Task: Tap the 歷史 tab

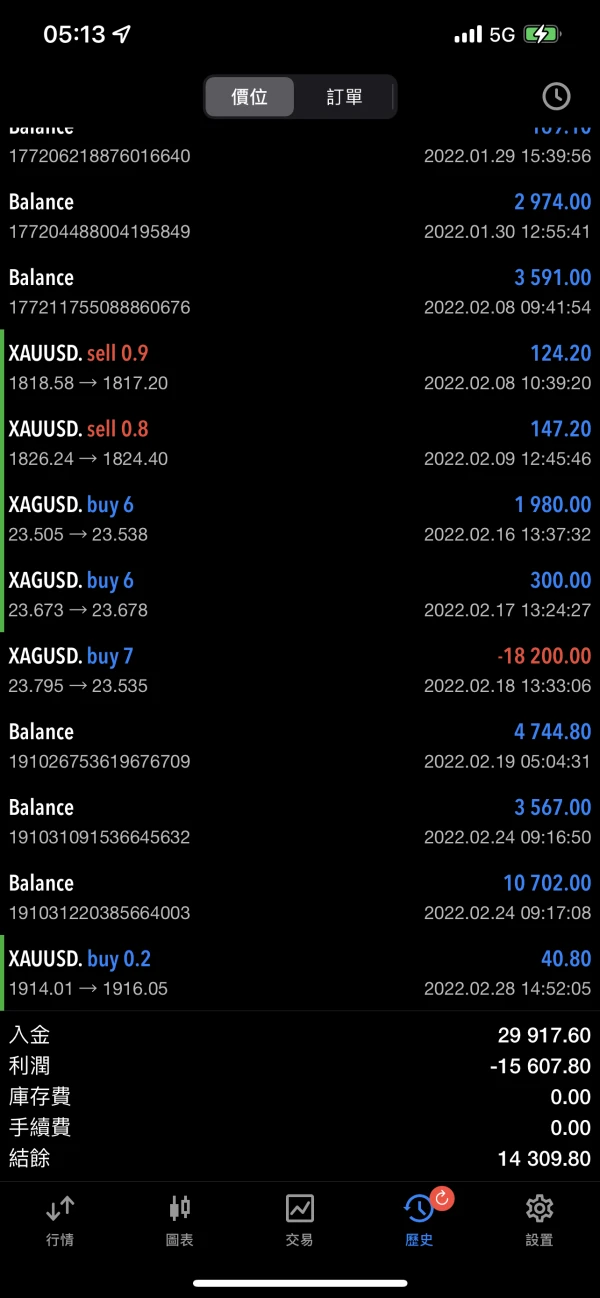Action: click(x=420, y=1220)
